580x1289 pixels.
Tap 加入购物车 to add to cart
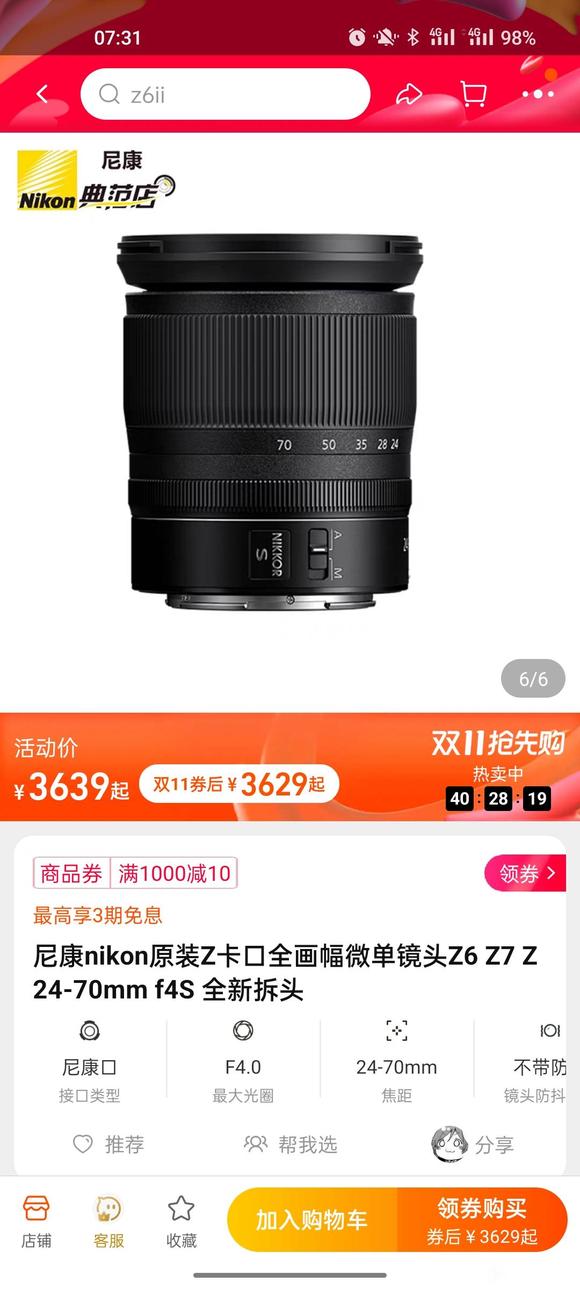click(x=312, y=1220)
